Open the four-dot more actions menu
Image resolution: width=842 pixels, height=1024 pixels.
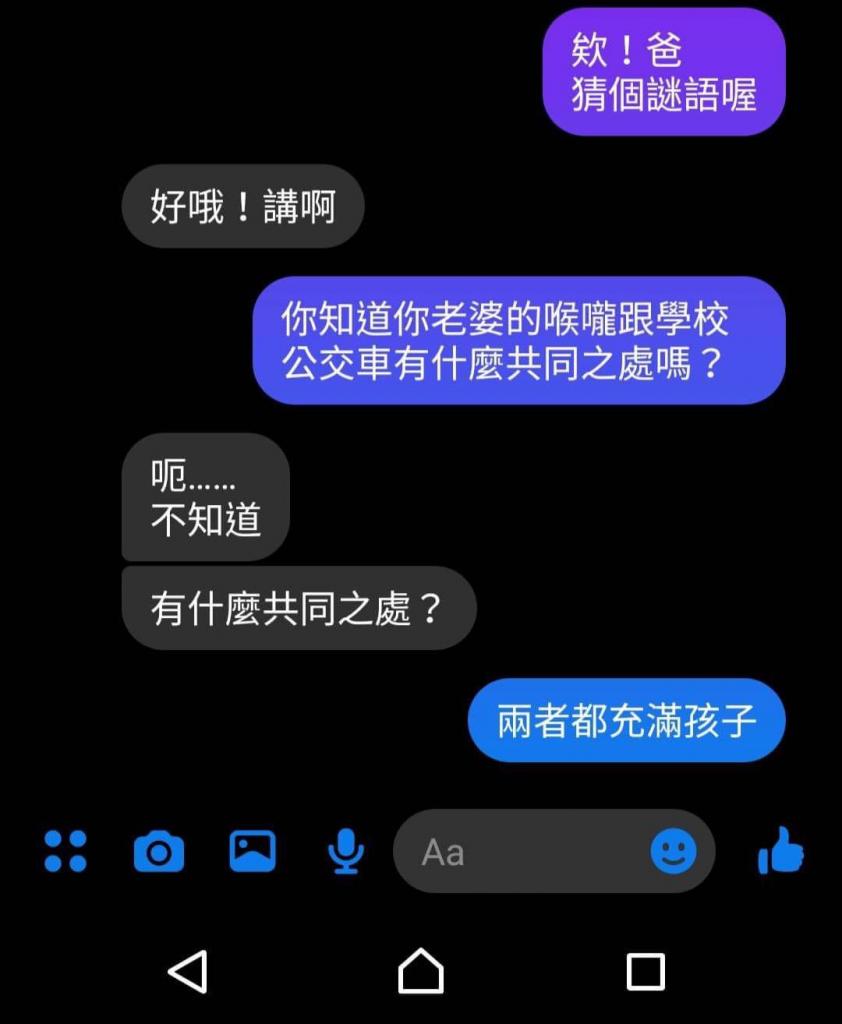tap(66, 851)
